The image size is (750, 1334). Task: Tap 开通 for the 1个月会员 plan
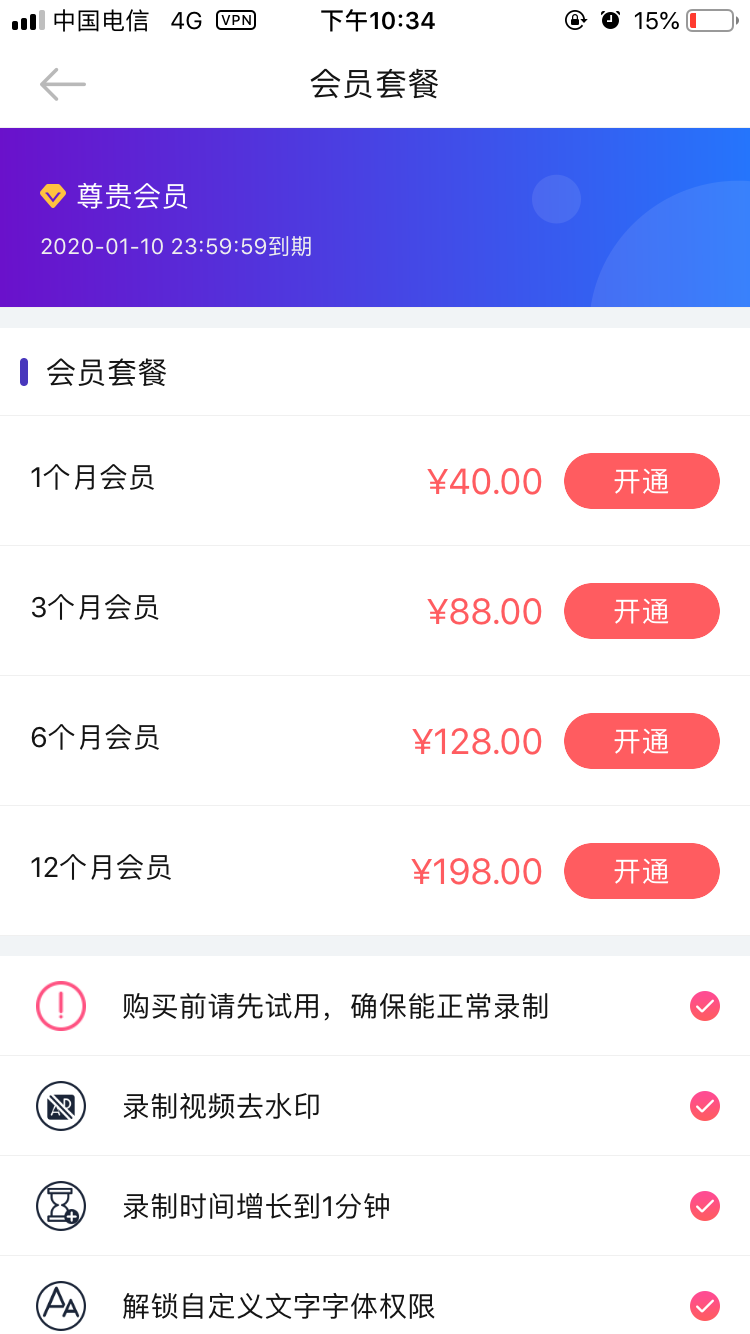coord(641,481)
